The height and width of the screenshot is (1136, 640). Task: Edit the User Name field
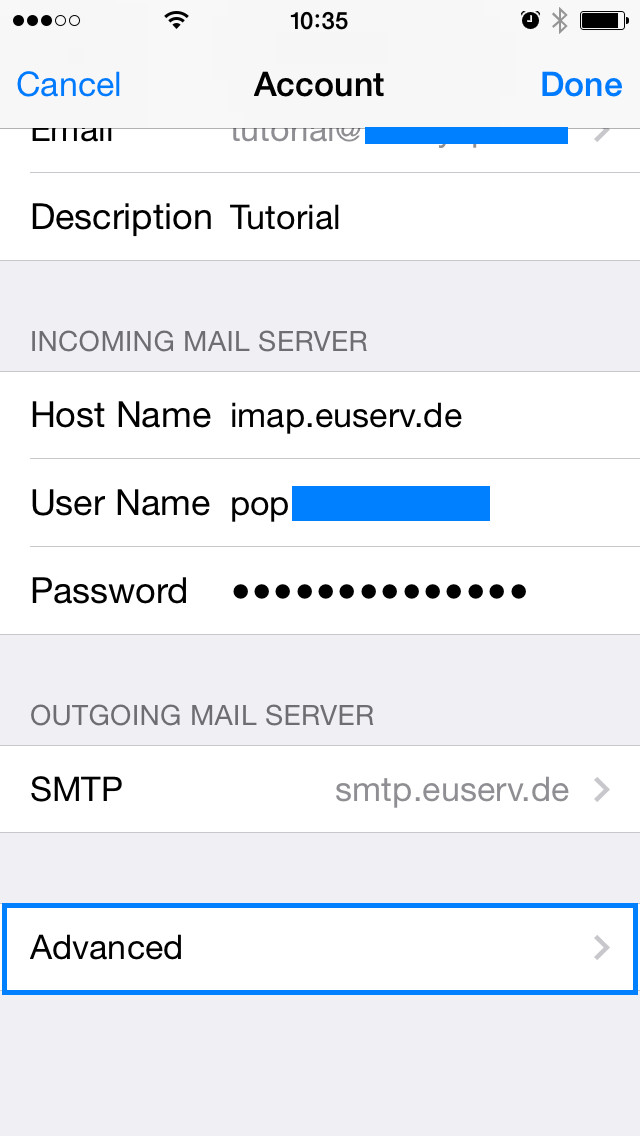click(320, 503)
